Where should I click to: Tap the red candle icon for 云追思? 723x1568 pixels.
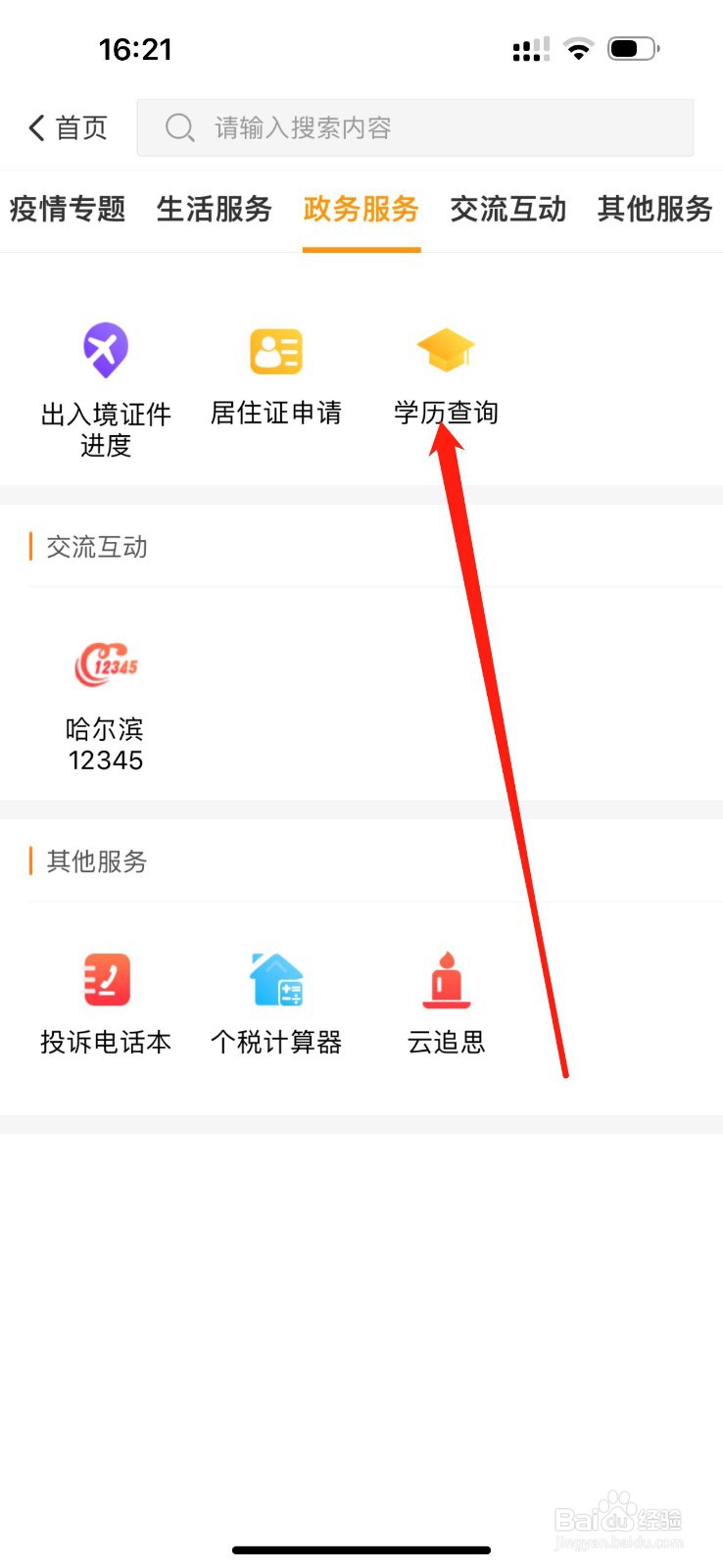click(x=446, y=979)
